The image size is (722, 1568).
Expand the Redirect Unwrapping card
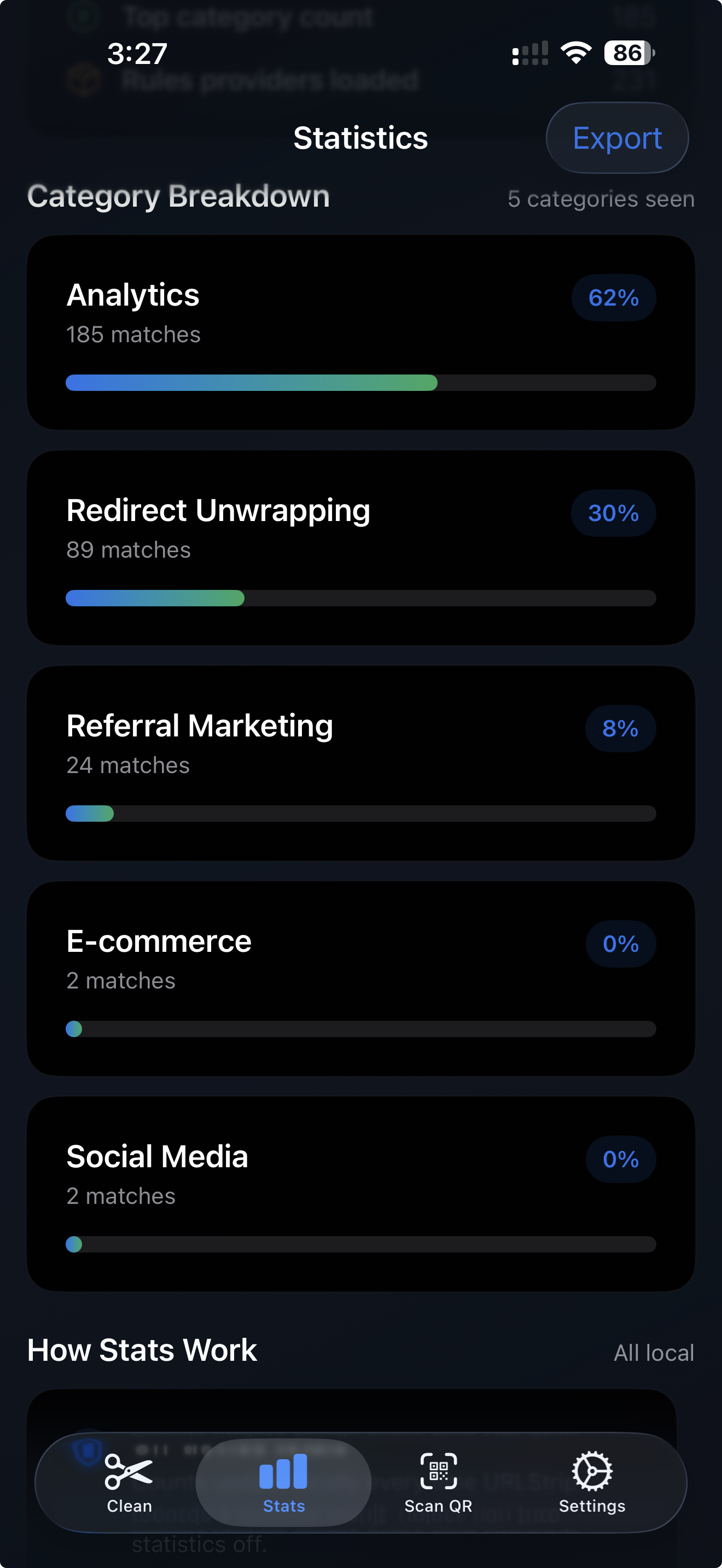coord(361,547)
